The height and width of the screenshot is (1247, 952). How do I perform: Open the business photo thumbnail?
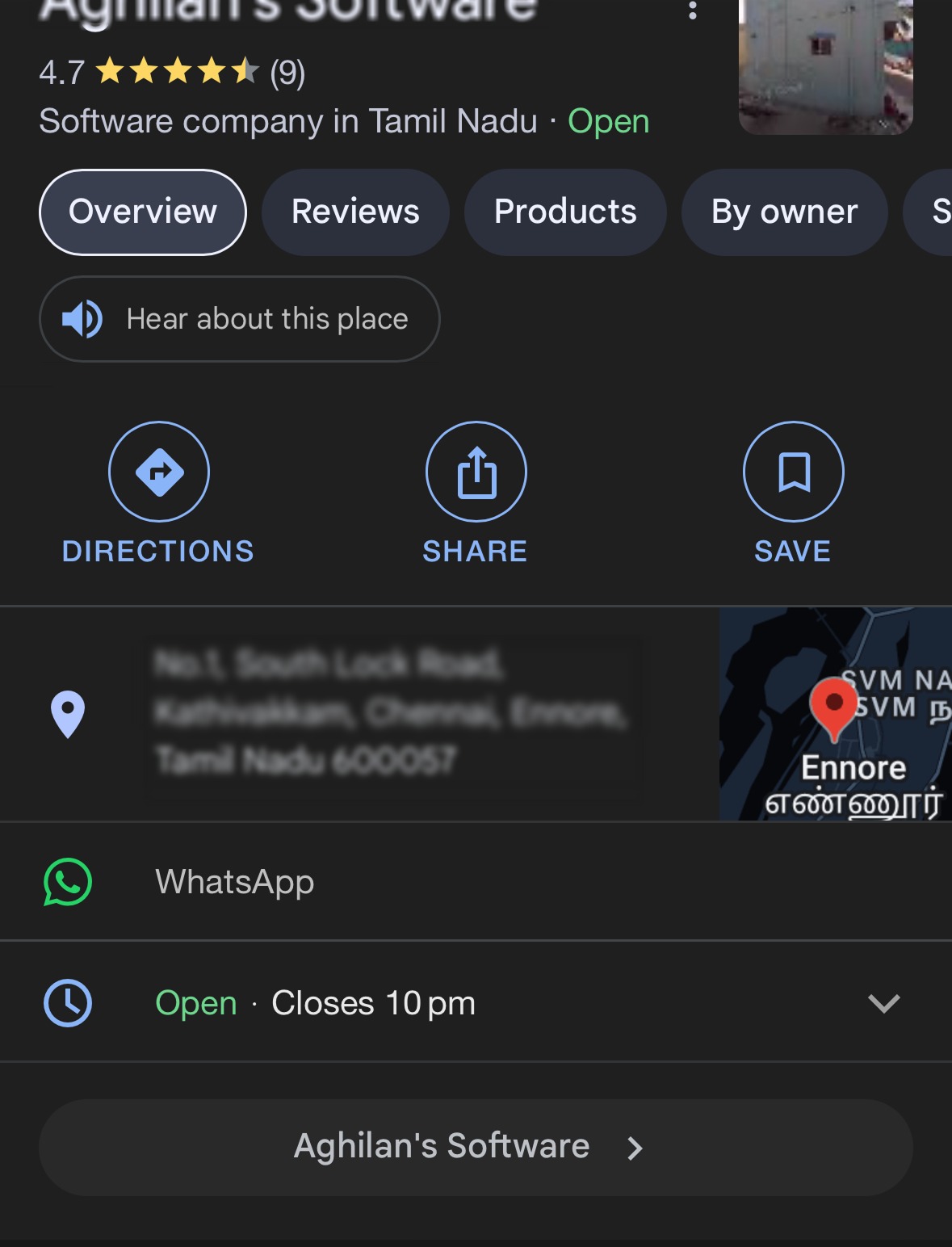[x=826, y=66]
